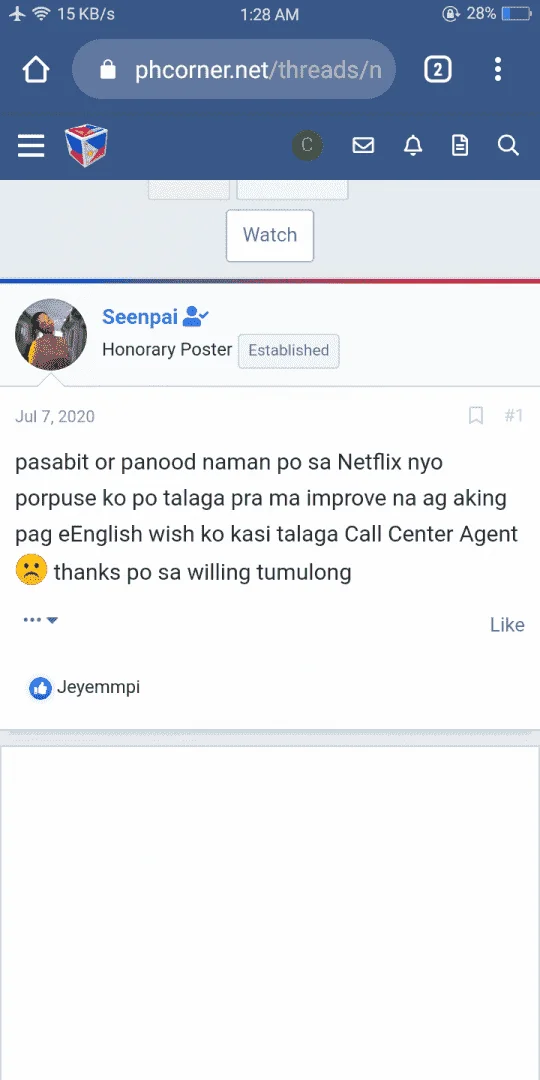
Task: Go to the PHCorner logo home
Action: pos(87,145)
